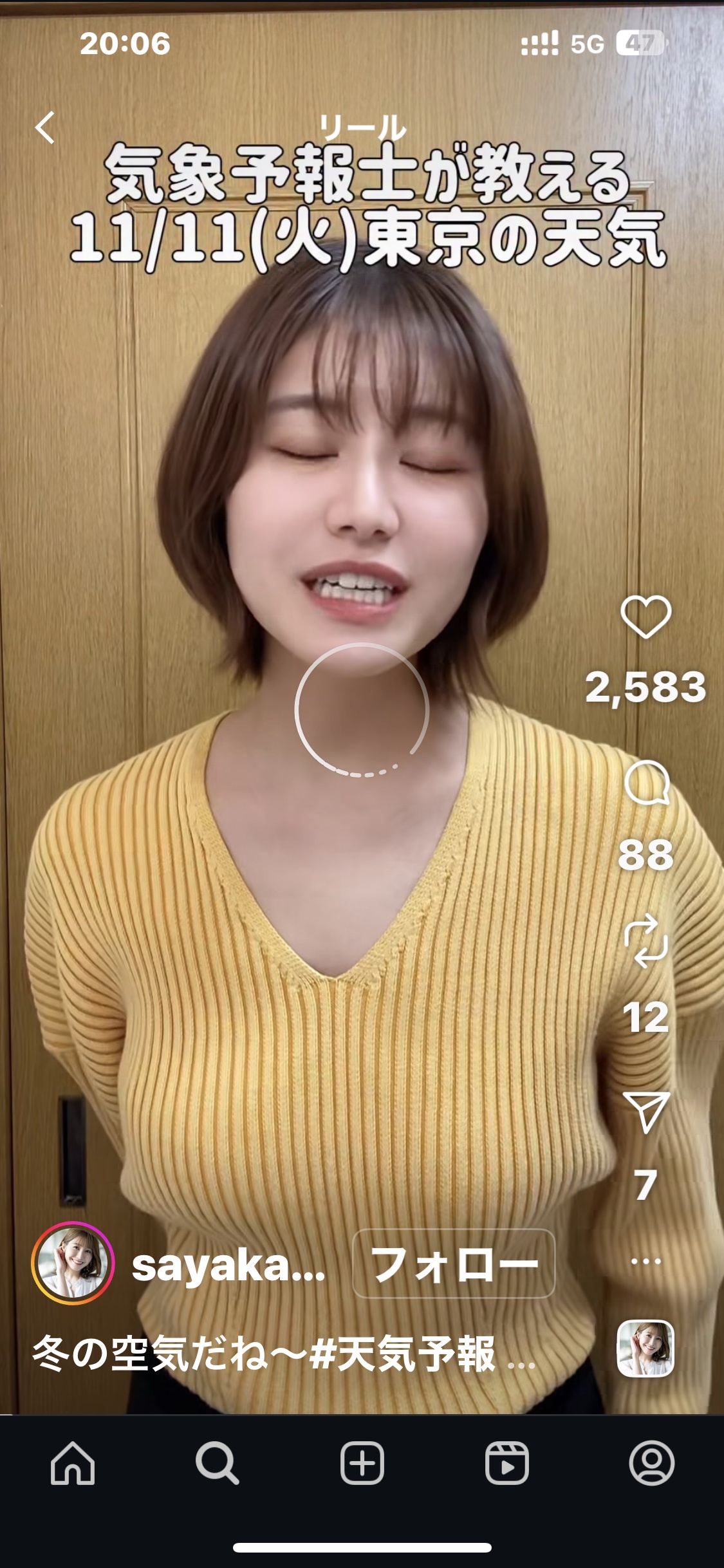Switch to the Reels tab
Screen dimensions: 724x1568
tap(507, 1463)
